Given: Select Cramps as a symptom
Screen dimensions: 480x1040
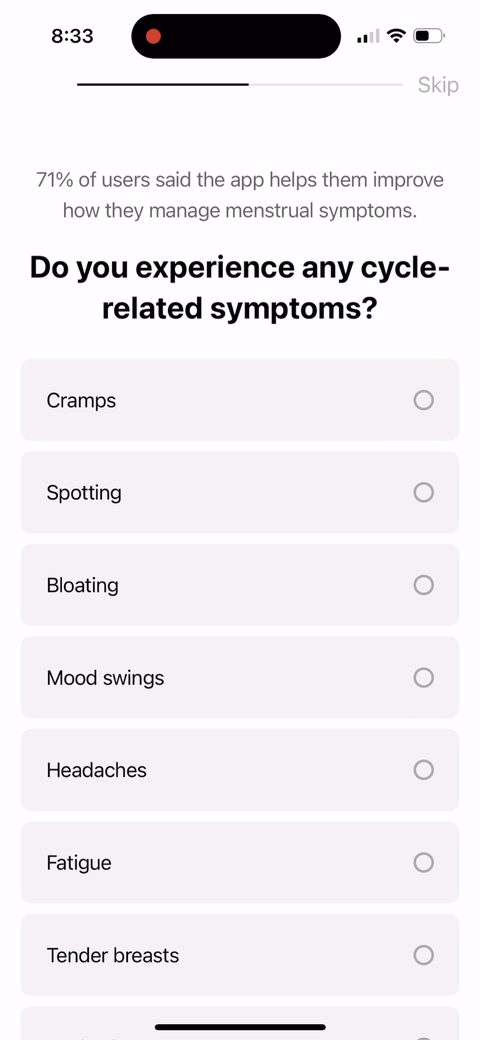Looking at the screenshot, I should (240, 400).
